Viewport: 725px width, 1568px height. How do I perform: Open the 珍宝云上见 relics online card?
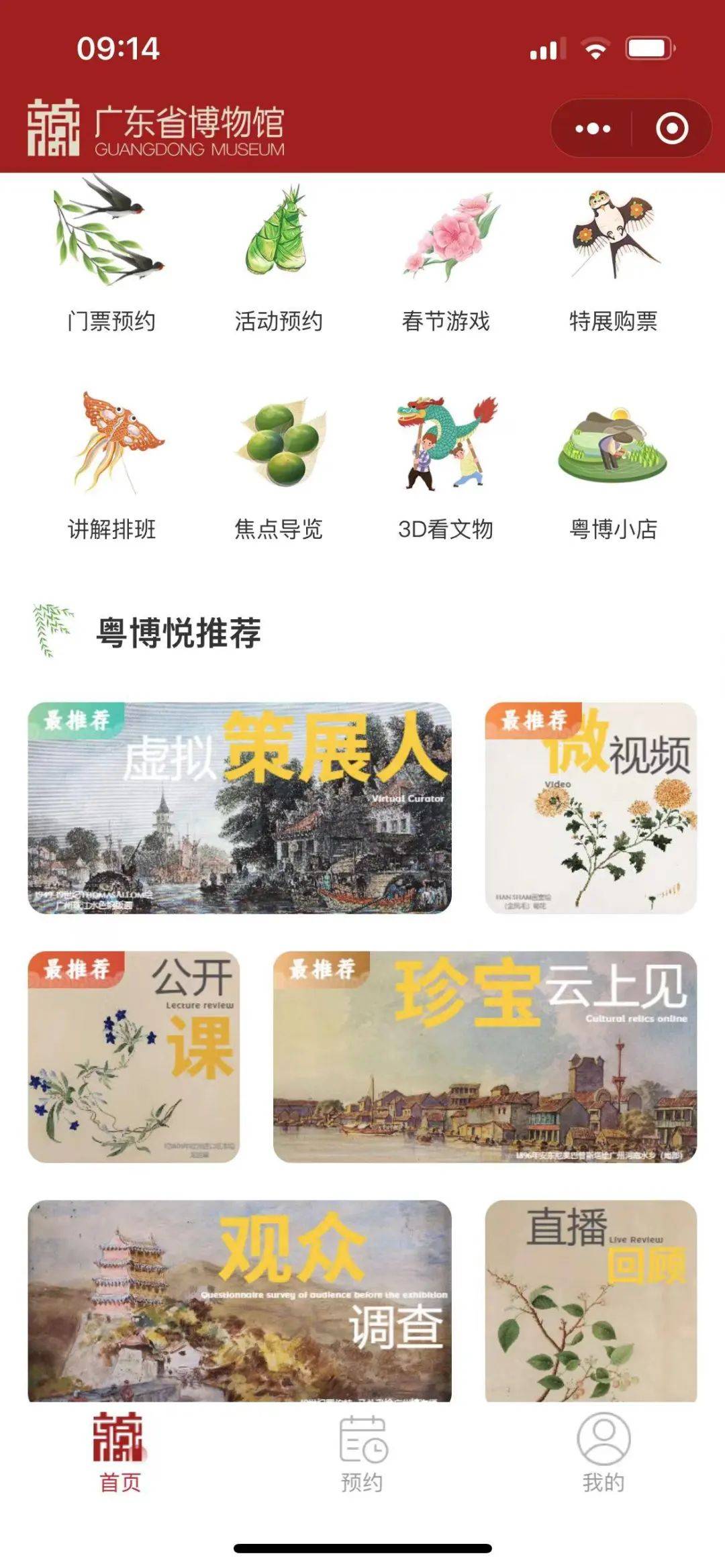tap(485, 1057)
